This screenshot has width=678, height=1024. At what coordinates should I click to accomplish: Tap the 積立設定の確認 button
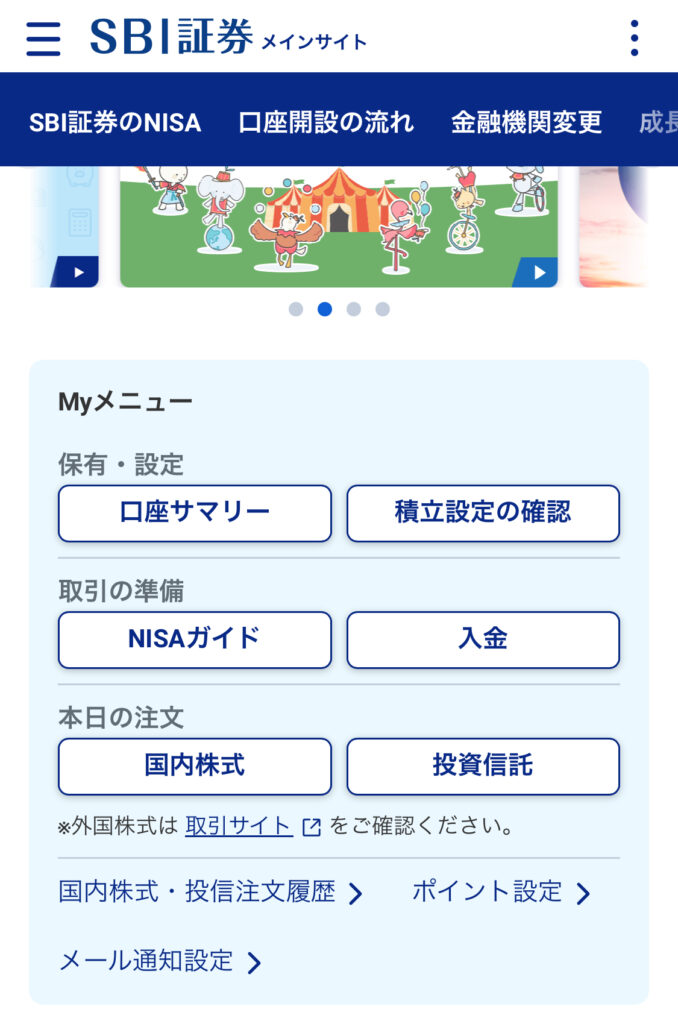(x=483, y=513)
